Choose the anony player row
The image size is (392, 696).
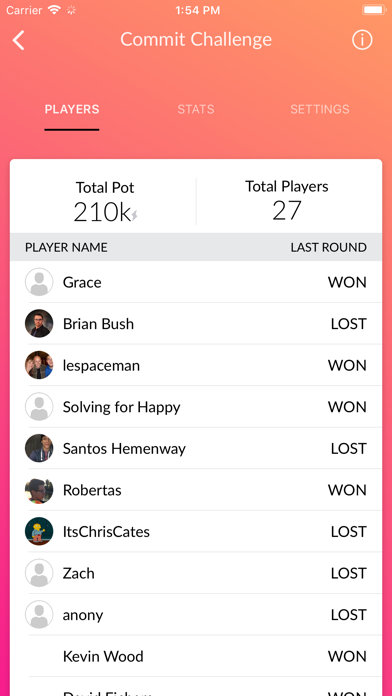click(196, 615)
